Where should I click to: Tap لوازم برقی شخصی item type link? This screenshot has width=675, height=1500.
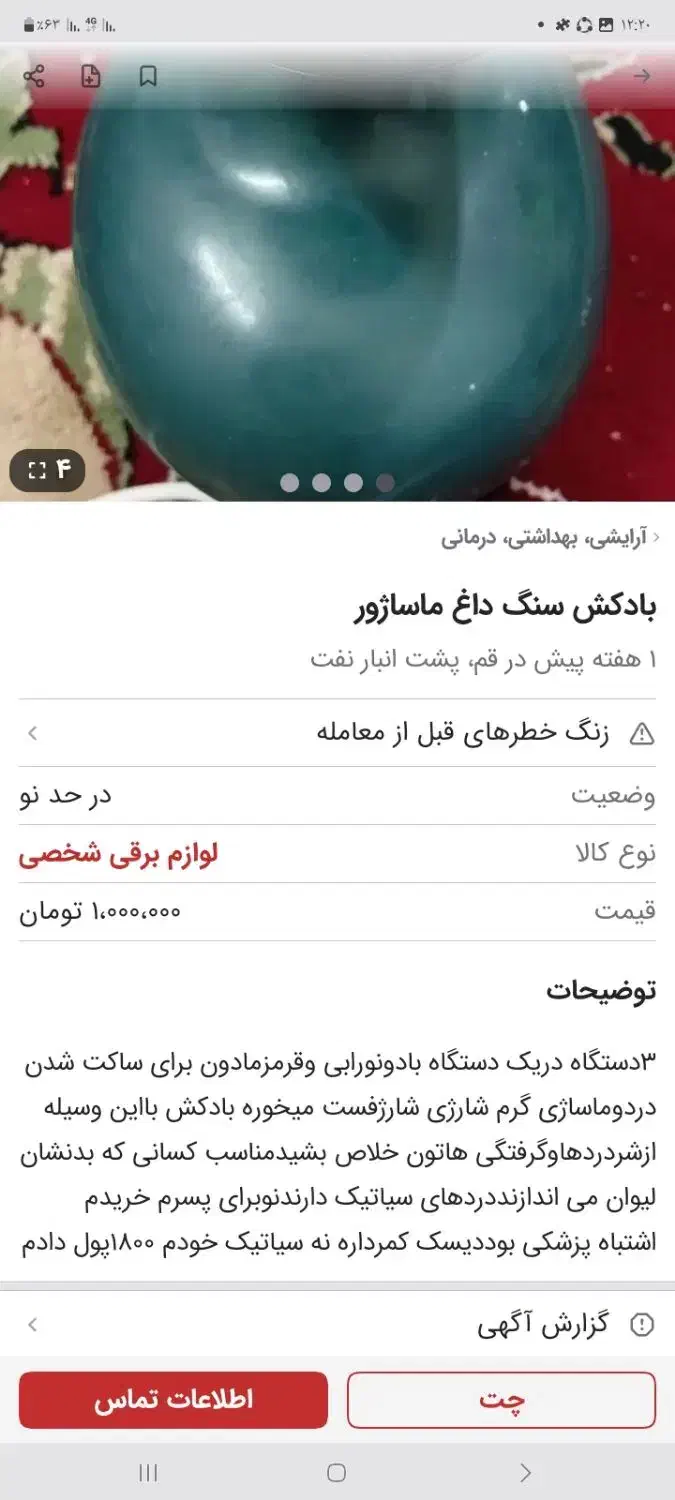click(x=118, y=854)
